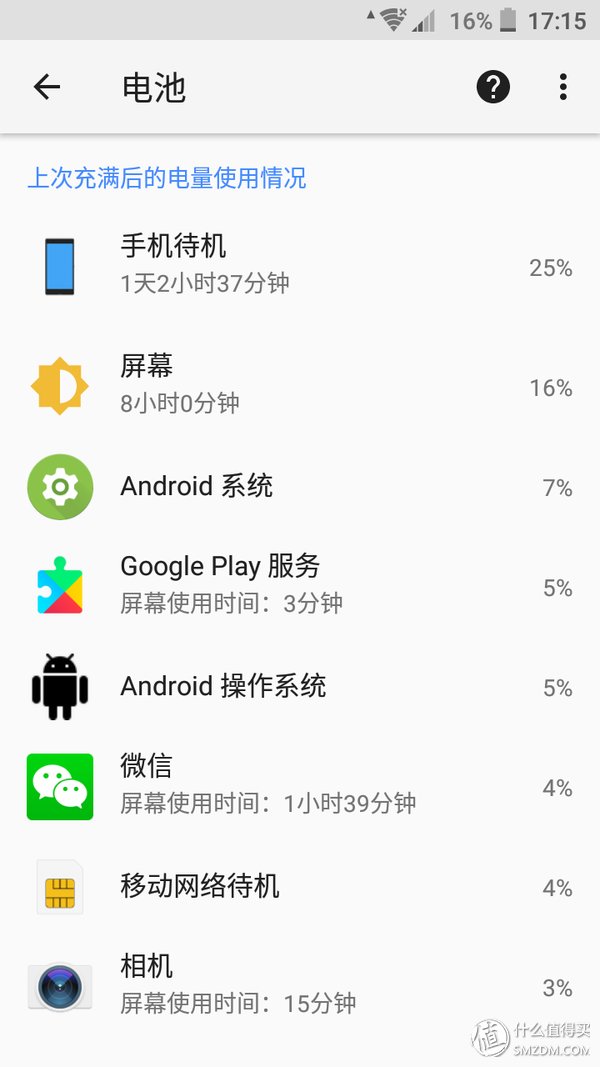The image size is (600, 1067).
Task: Open the Android 系统 usage row
Action: click(x=300, y=487)
